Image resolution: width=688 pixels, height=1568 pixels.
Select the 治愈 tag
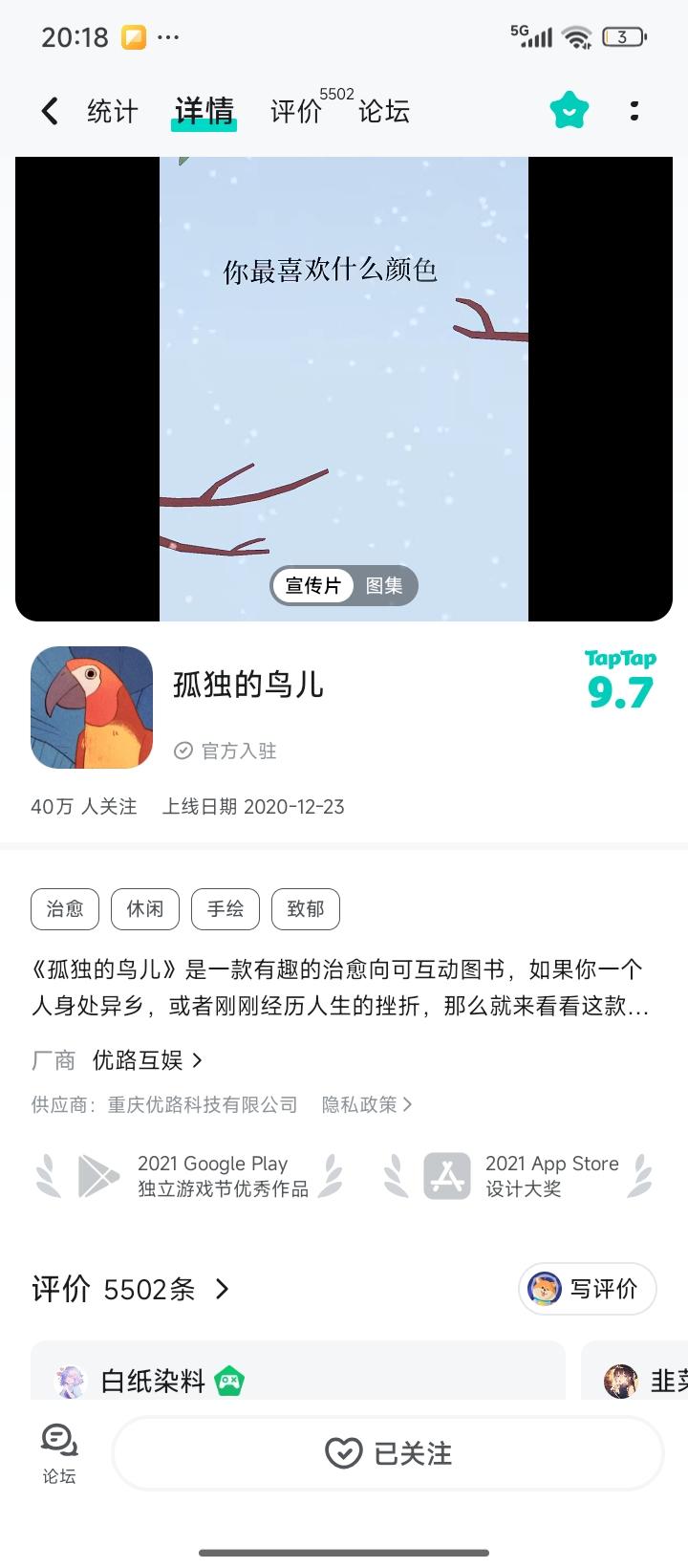(x=64, y=908)
